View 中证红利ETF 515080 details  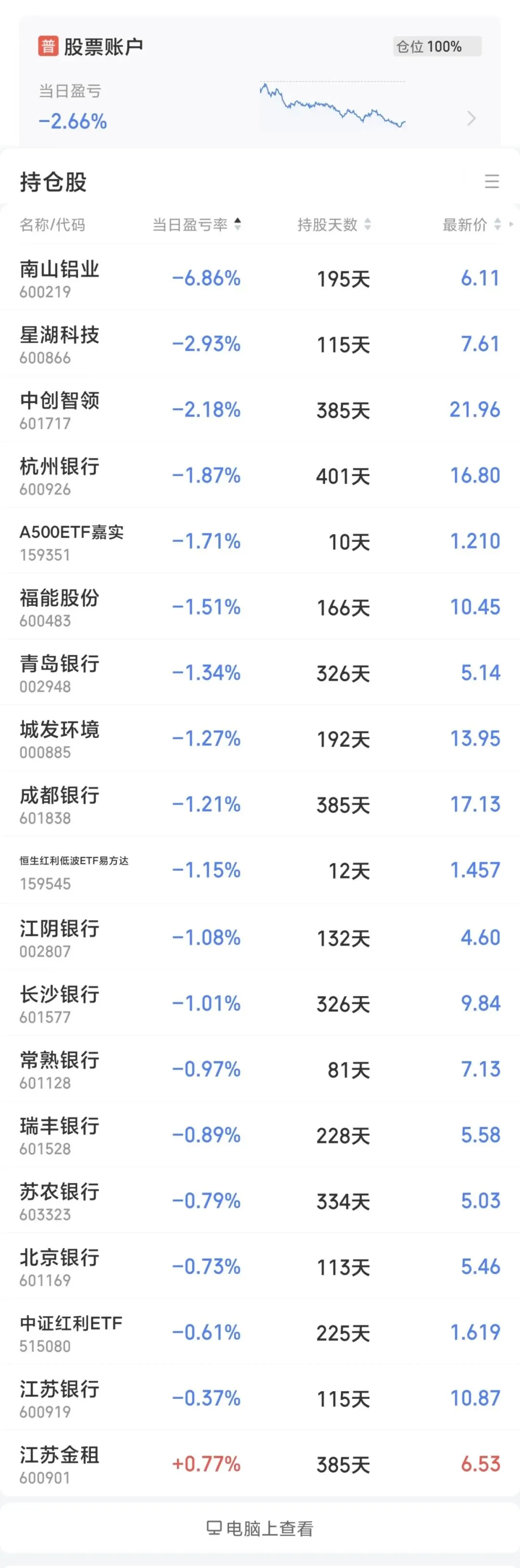(x=260, y=1332)
